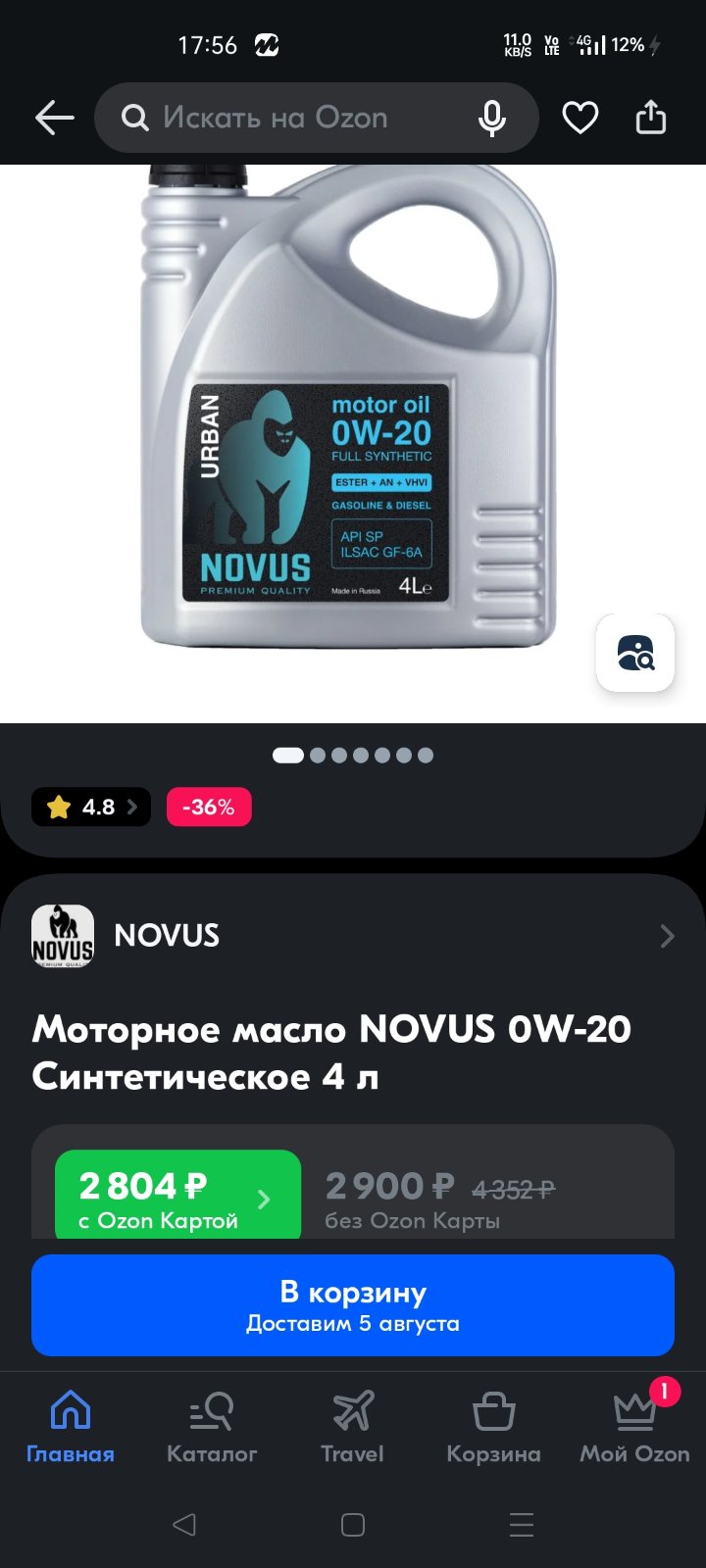Go back using the top arrow

click(x=55, y=119)
